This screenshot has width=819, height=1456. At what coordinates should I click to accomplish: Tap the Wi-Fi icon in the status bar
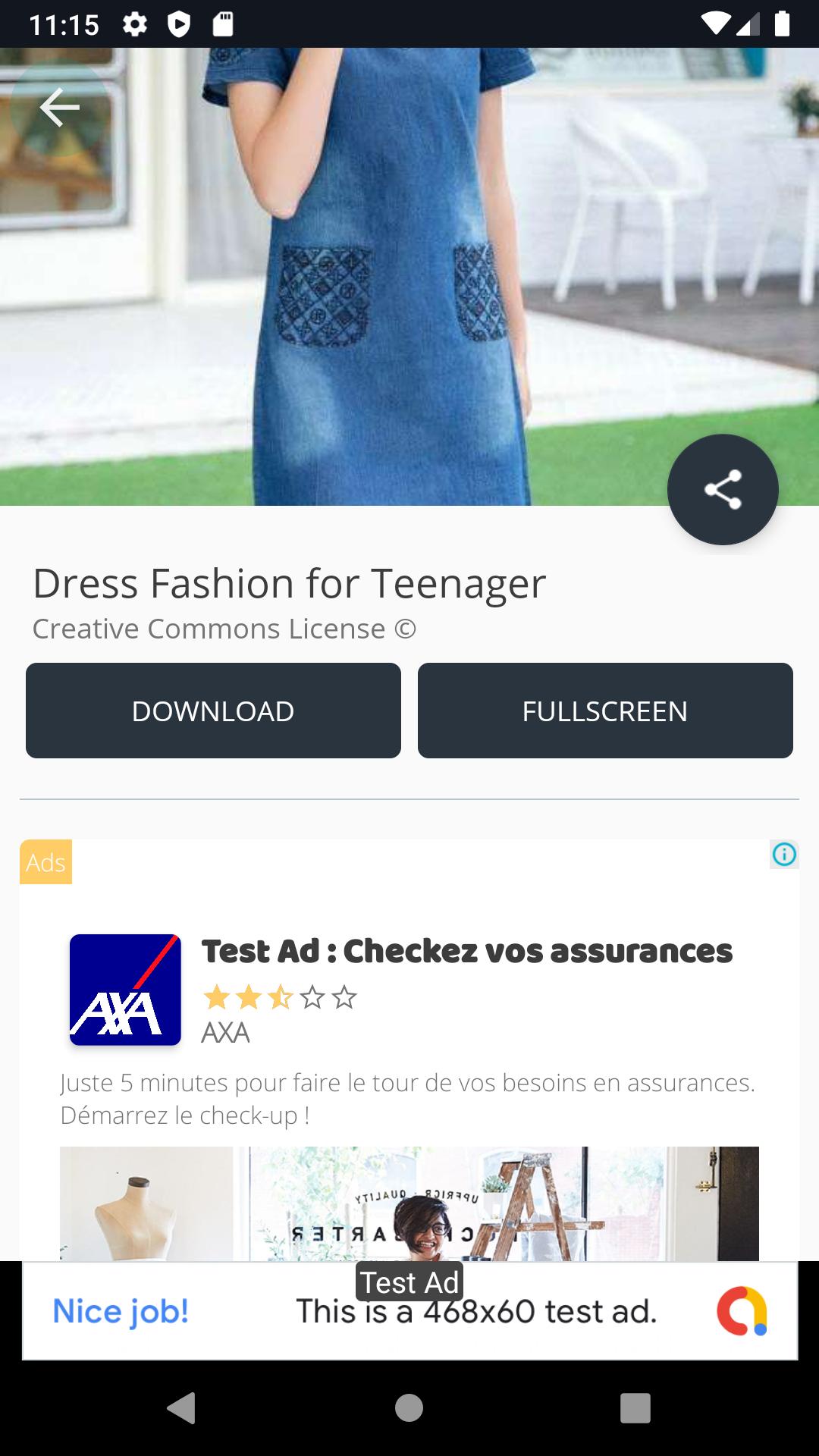pos(714,23)
